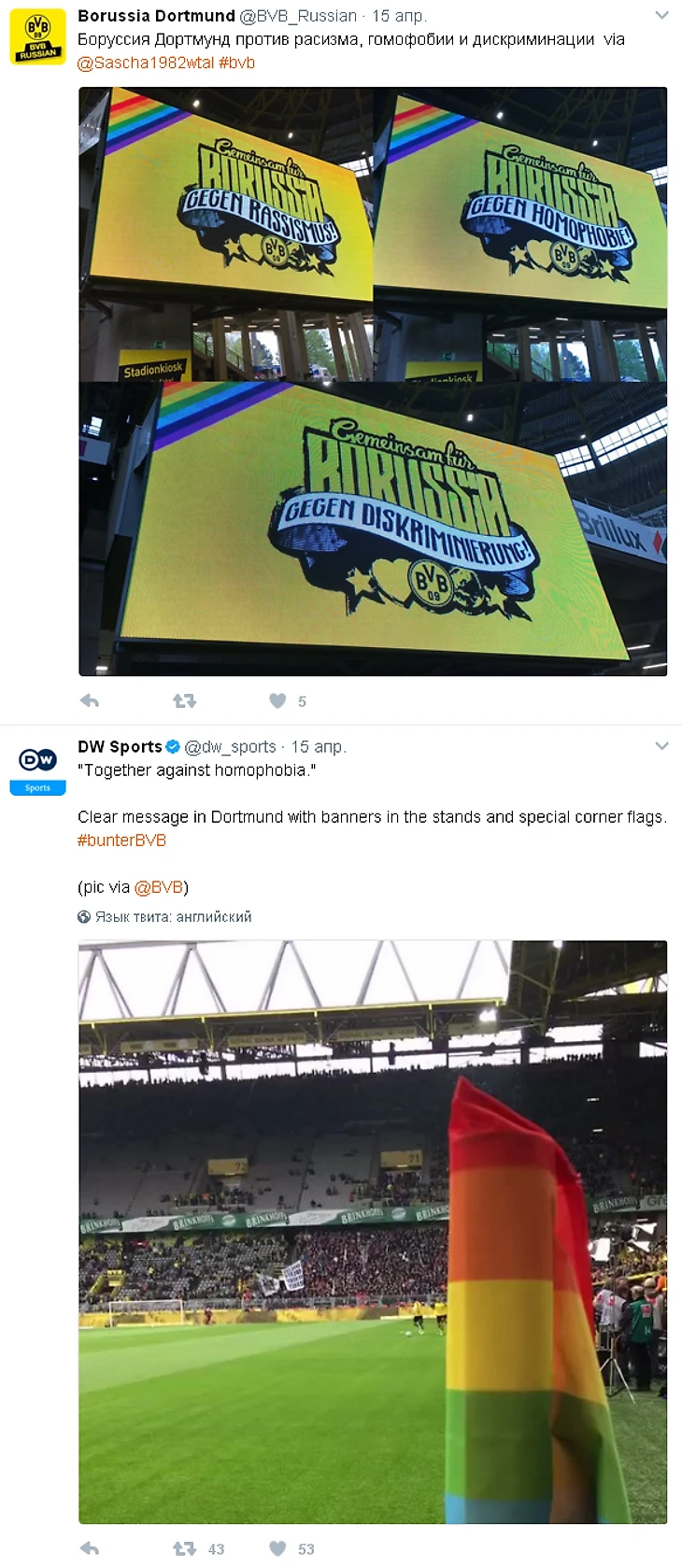Retweet the DW Sports tweet
The image size is (682, 1568).
pyautogui.click(x=184, y=1548)
